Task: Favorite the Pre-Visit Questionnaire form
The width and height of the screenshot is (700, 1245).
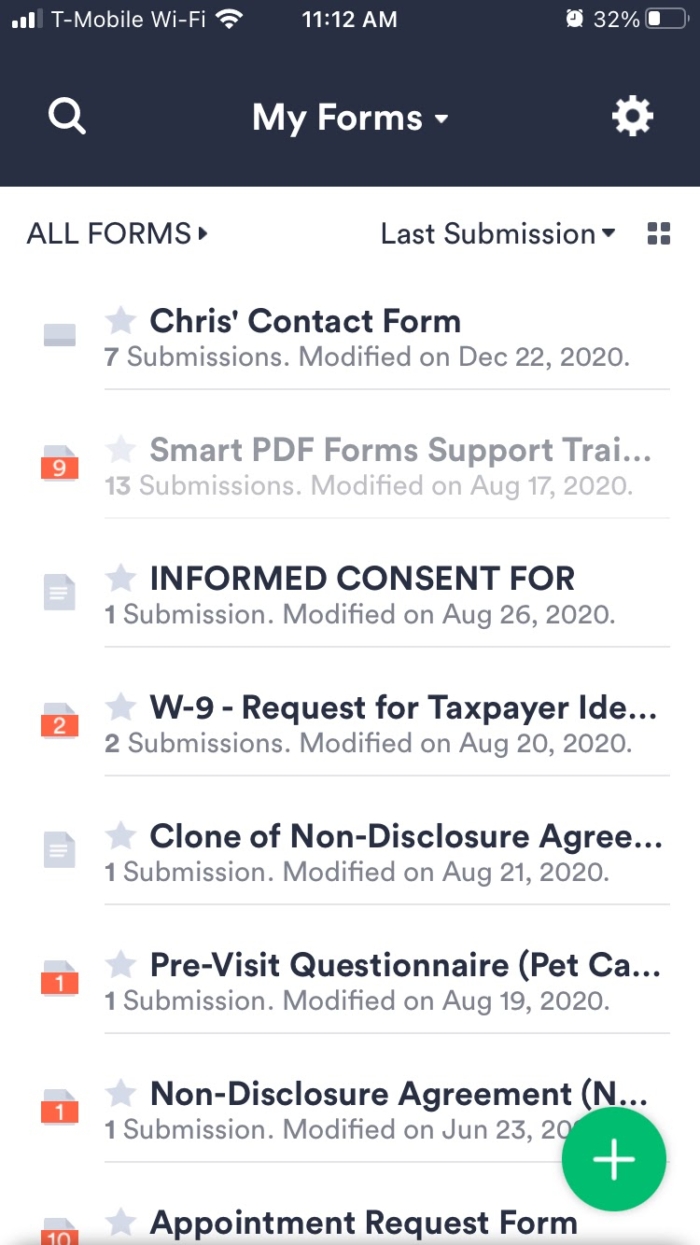Action: 121,965
